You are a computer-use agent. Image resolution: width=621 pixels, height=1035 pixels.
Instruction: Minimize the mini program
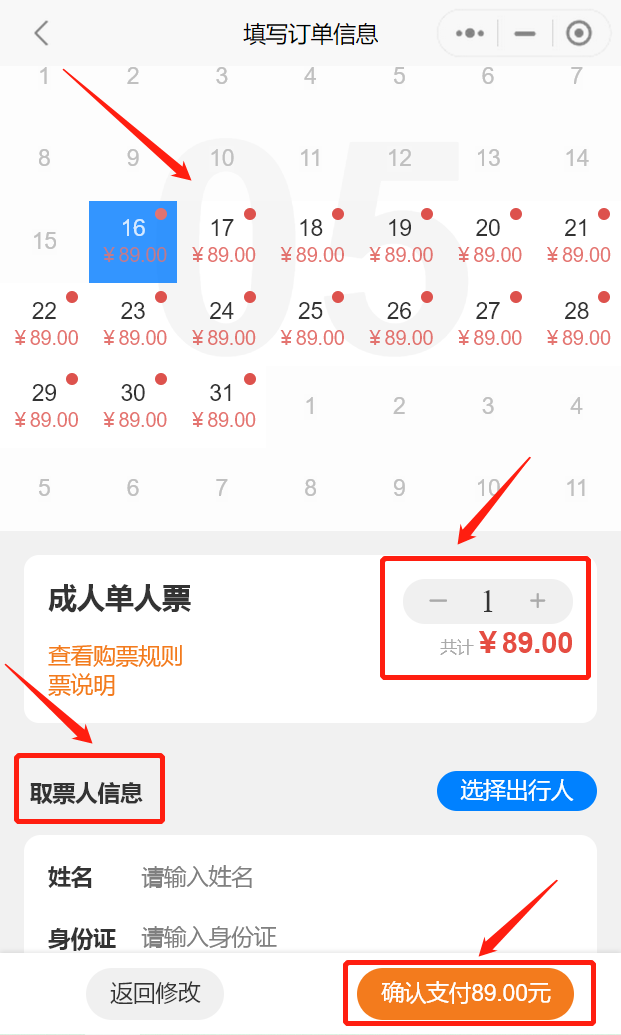[x=525, y=33]
